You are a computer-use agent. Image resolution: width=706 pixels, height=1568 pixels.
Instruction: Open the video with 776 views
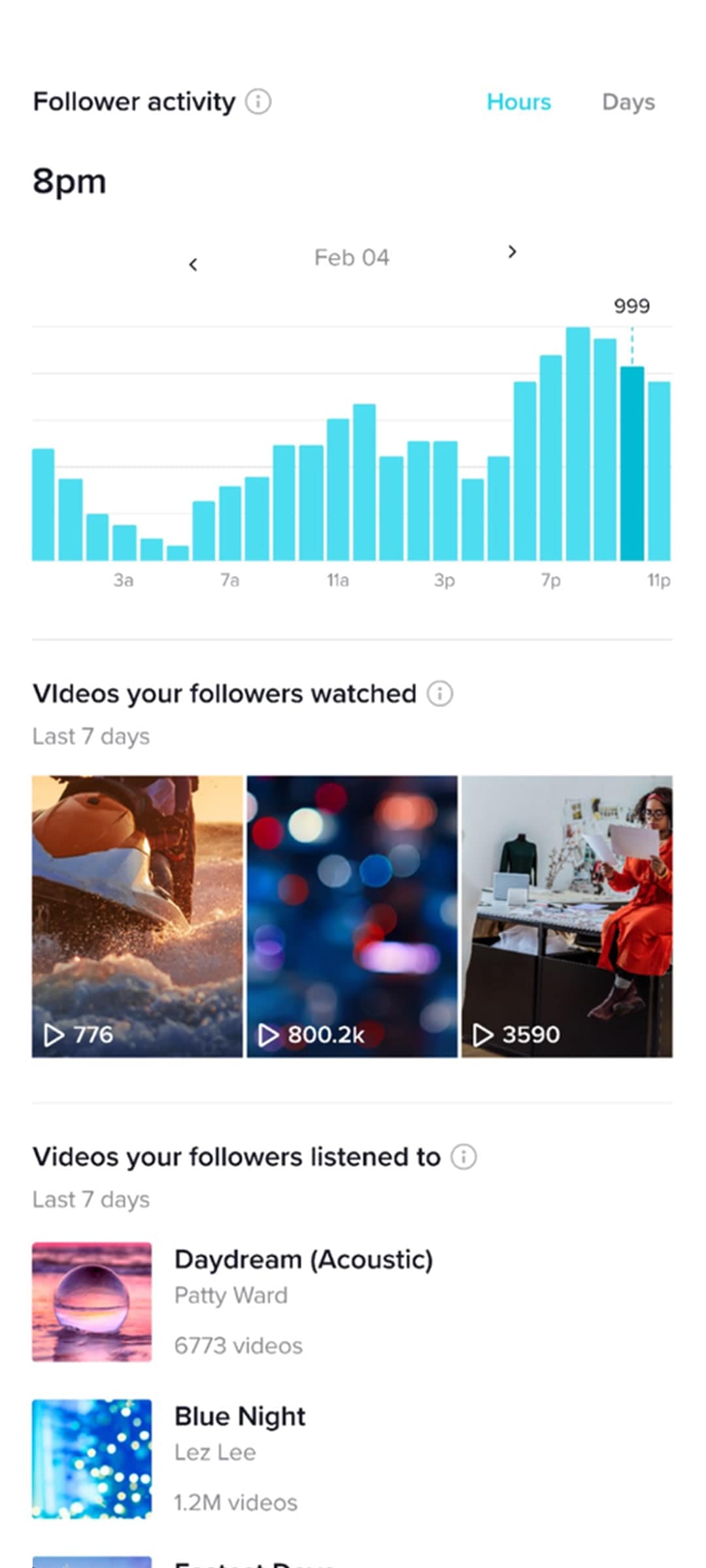click(x=137, y=916)
